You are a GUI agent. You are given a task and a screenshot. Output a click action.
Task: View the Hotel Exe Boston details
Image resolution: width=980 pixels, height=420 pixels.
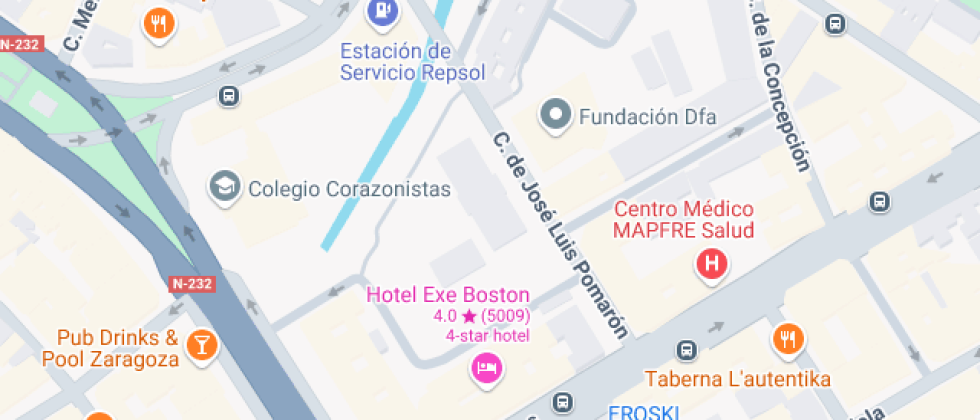point(486,368)
